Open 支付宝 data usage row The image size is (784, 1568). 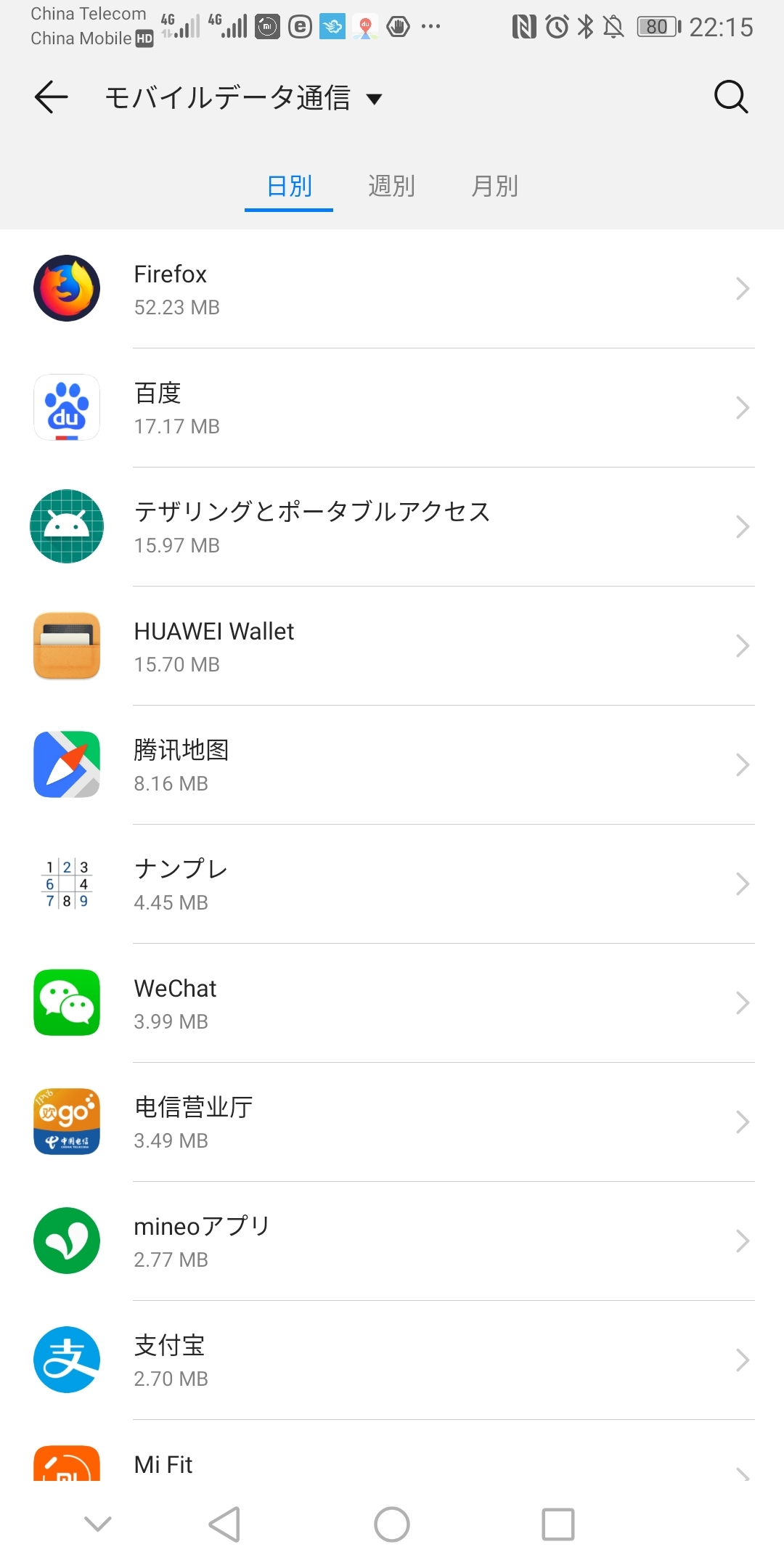tap(392, 1360)
